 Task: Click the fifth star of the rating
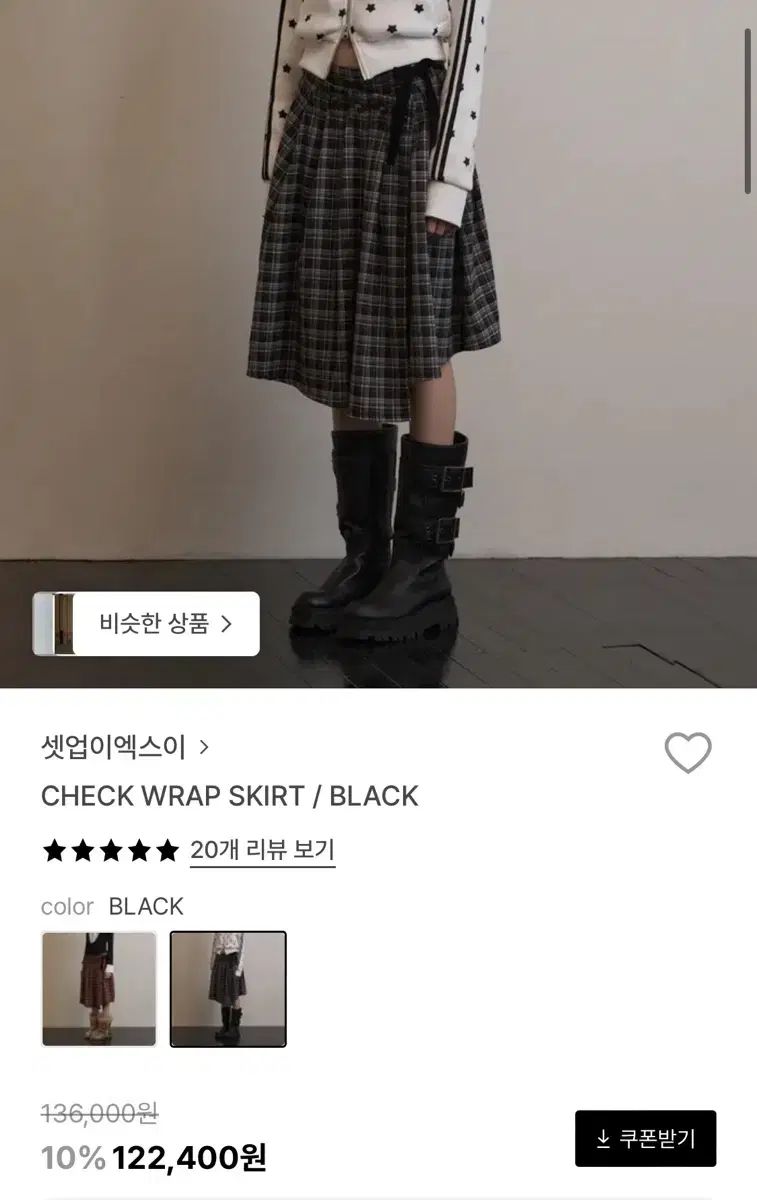(x=166, y=852)
